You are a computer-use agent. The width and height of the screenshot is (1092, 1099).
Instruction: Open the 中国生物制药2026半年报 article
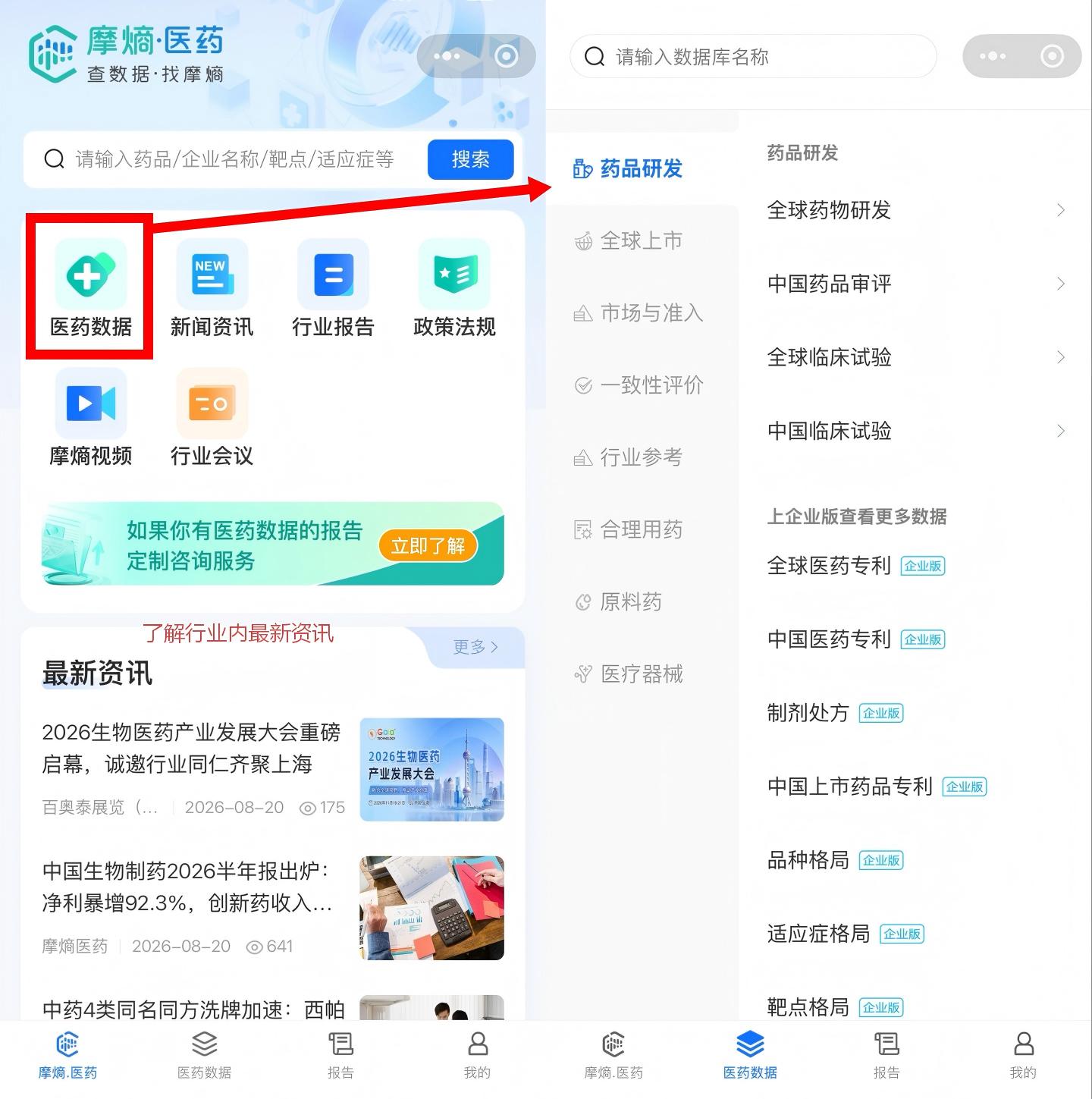273,908
